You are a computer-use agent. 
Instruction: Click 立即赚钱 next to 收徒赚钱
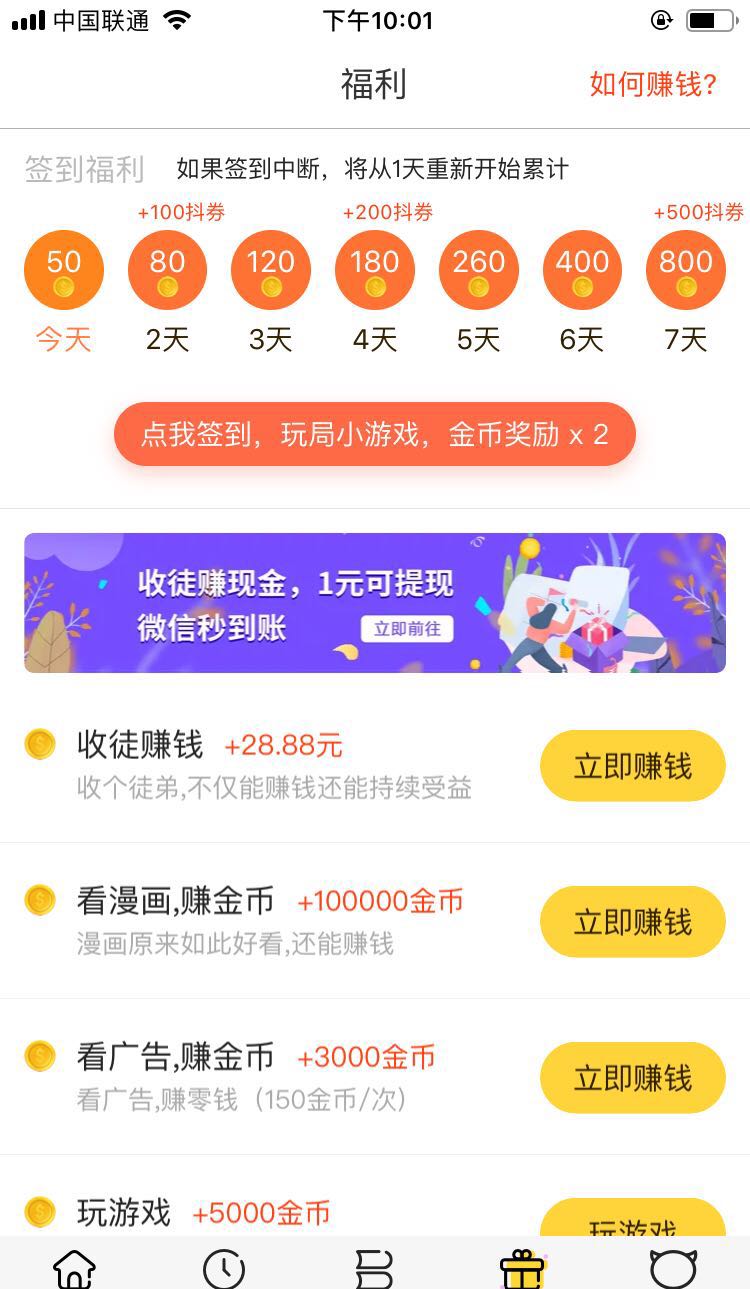click(632, 765)
